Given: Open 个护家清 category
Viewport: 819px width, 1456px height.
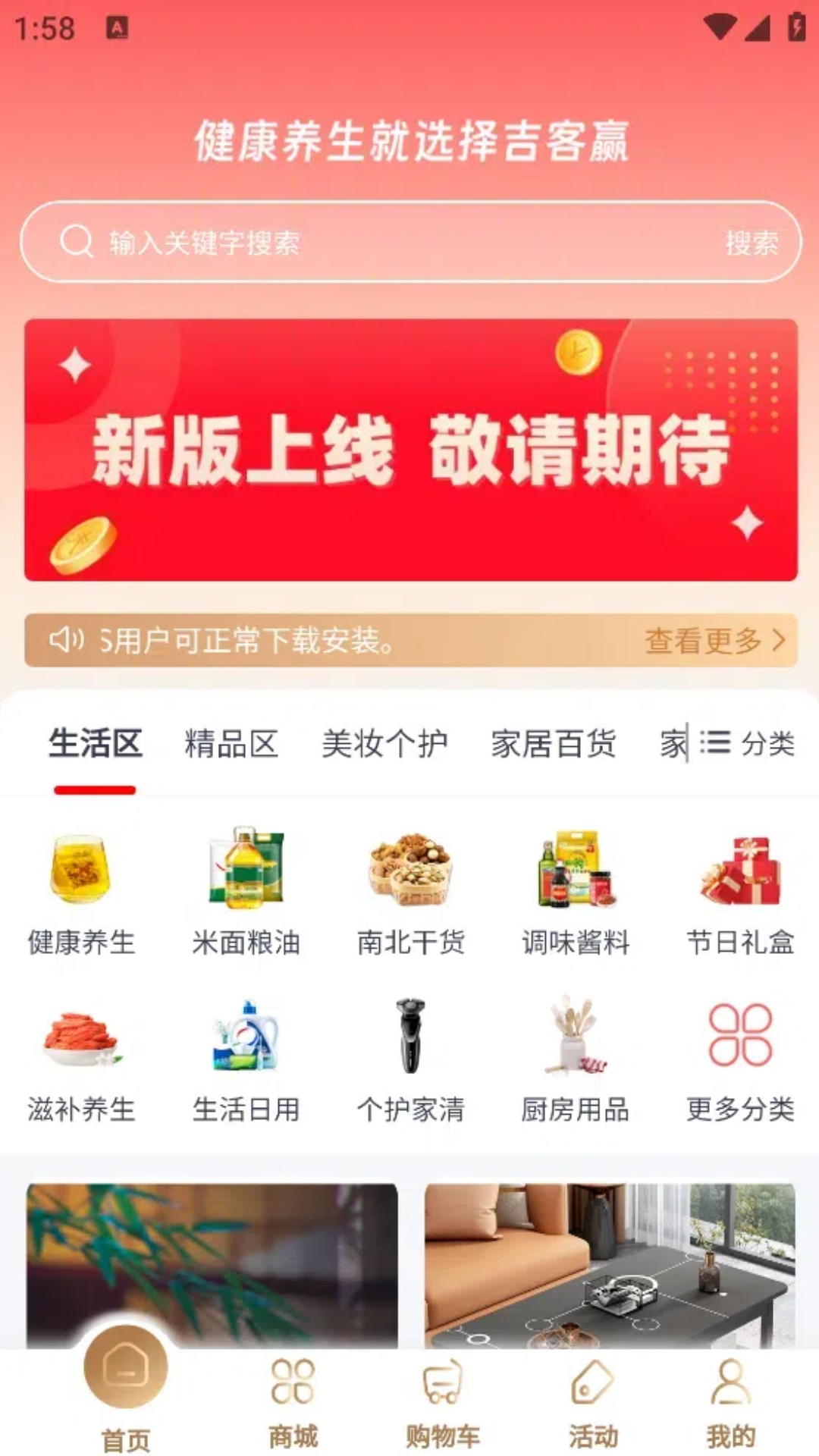Looking at the screenshot, I should (410, 1060).
